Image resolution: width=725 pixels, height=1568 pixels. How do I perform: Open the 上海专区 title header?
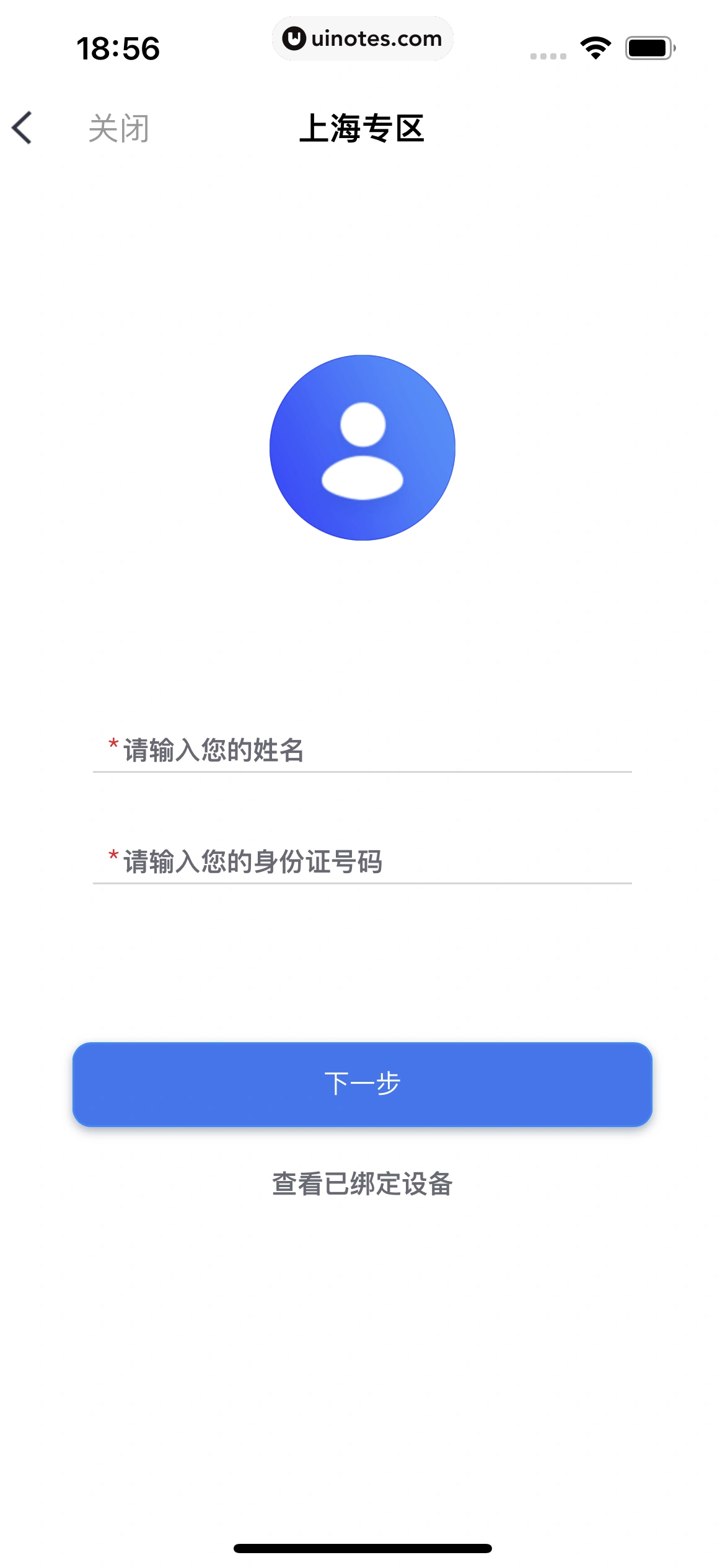pos(362,128)
